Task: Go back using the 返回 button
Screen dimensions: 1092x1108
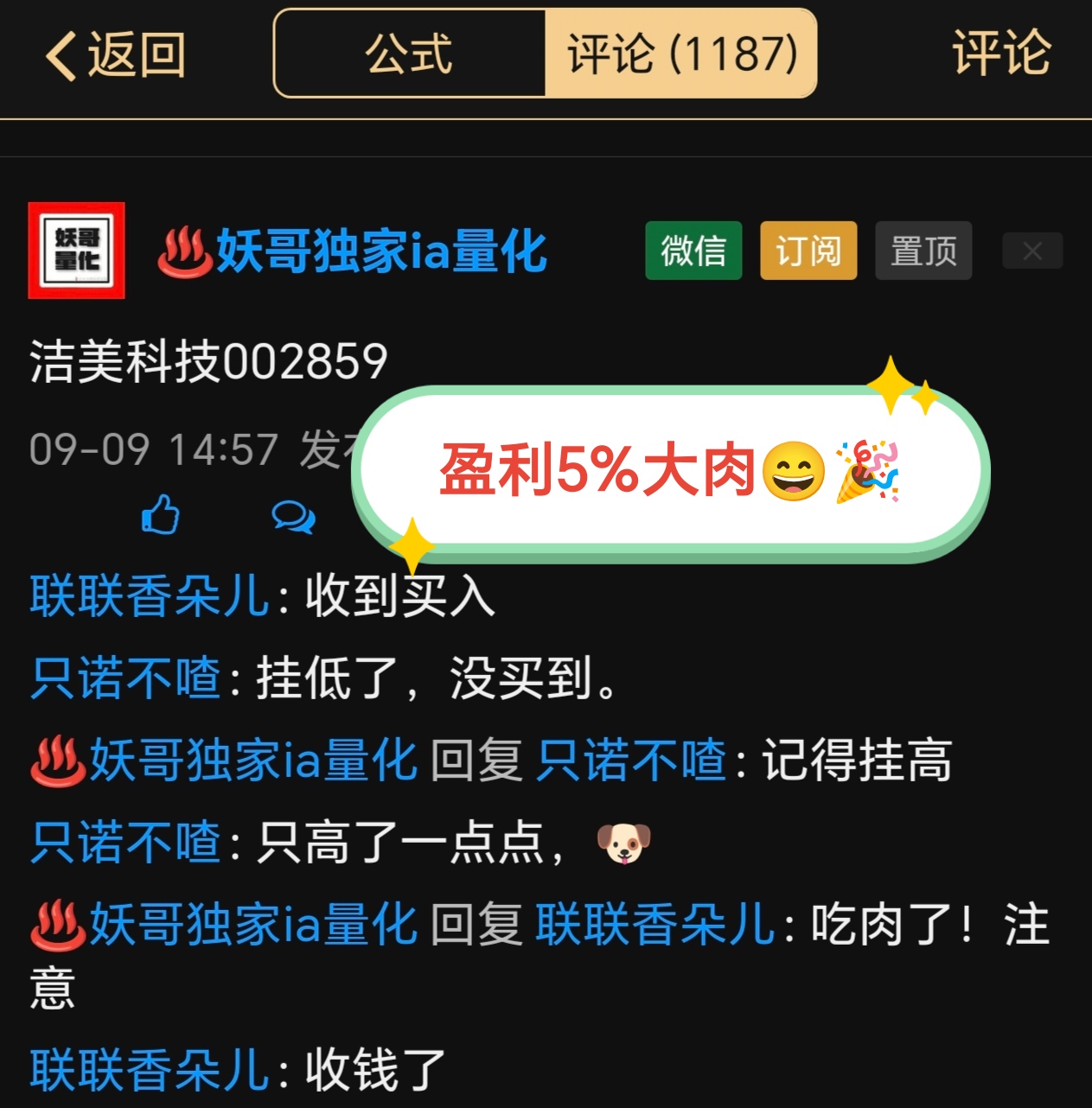Action: 115,55
